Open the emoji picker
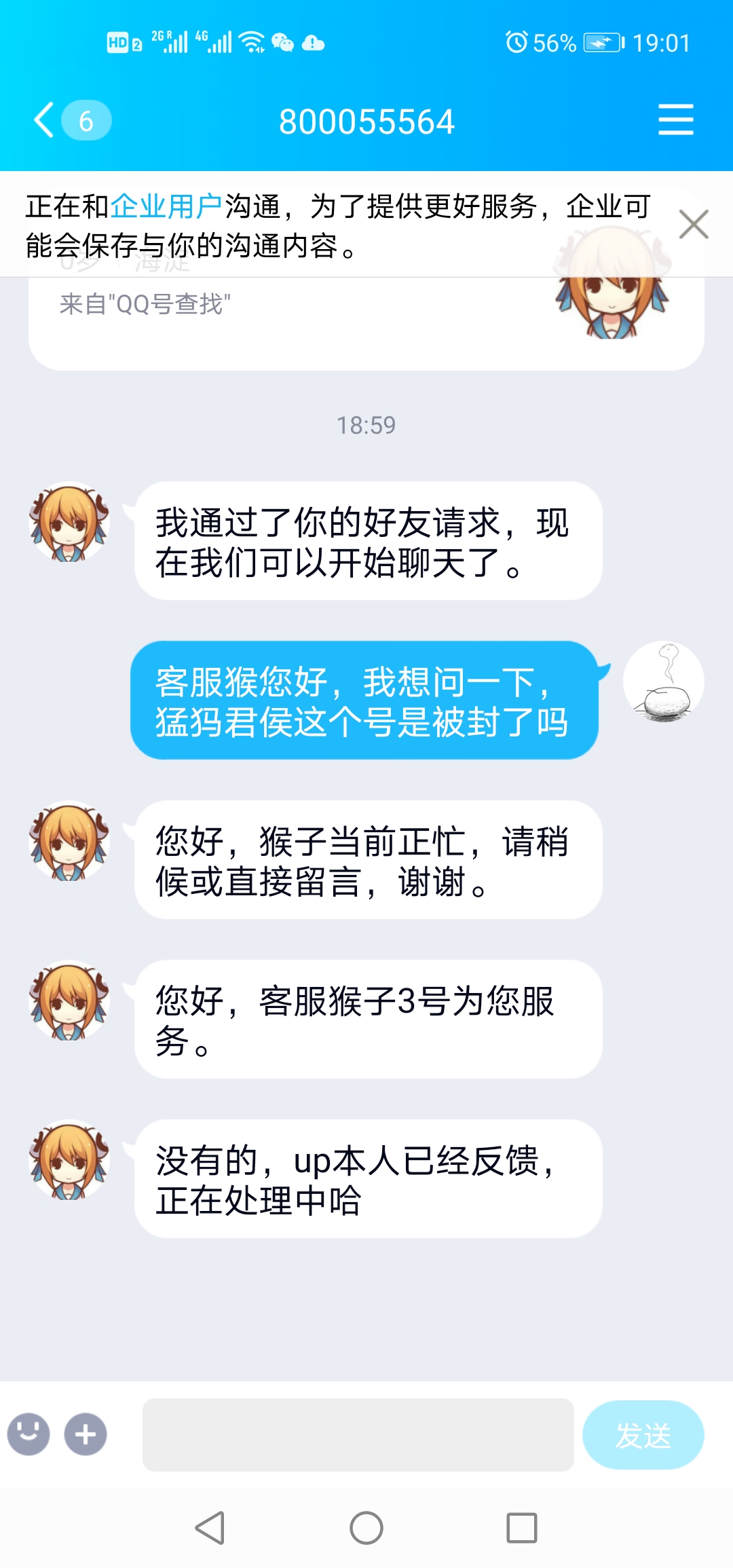The height and width of the screenshot is (1568, 733). point(29,1434)
